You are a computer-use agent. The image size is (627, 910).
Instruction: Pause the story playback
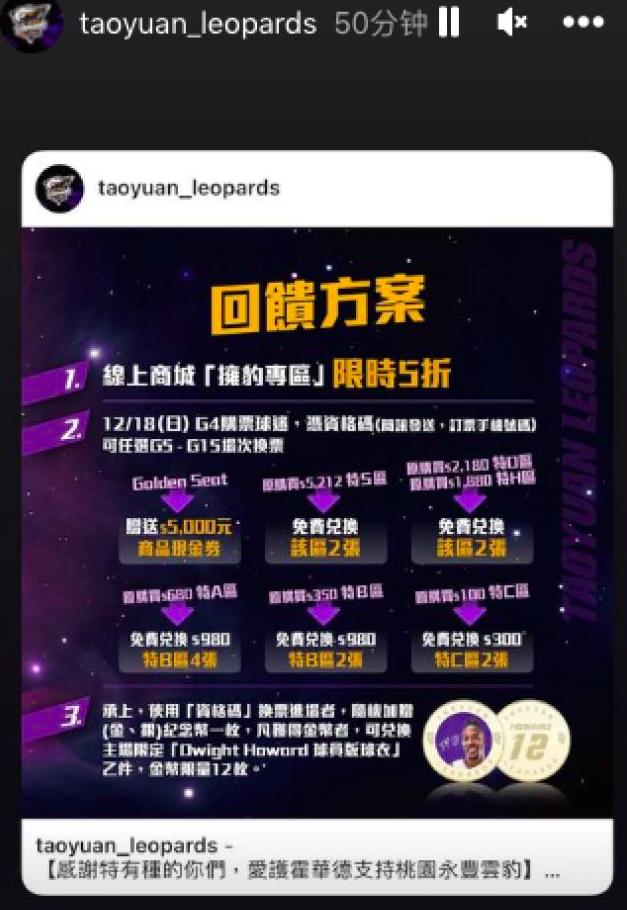(449, 24)
